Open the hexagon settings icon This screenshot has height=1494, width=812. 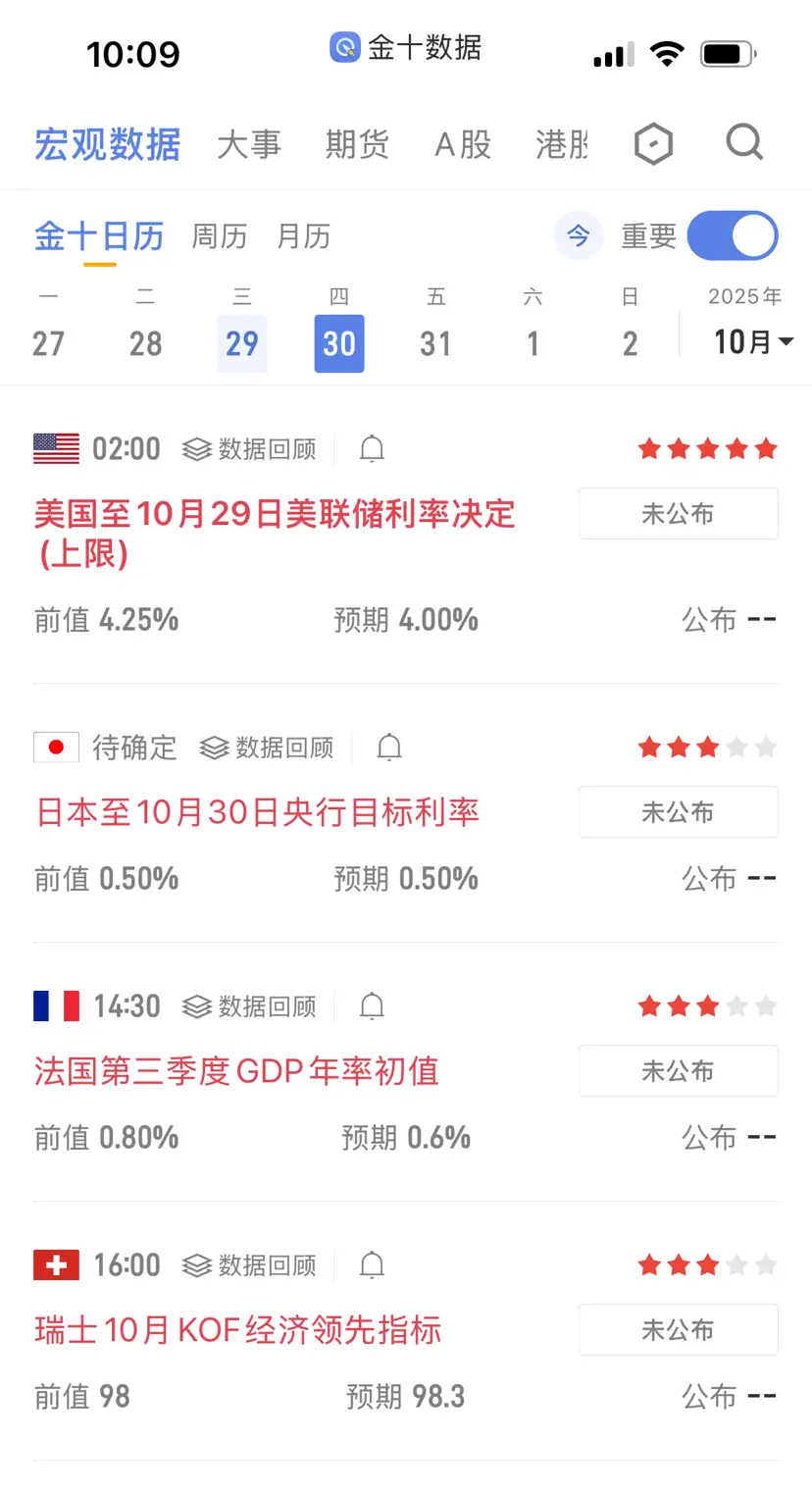[653, 145]
